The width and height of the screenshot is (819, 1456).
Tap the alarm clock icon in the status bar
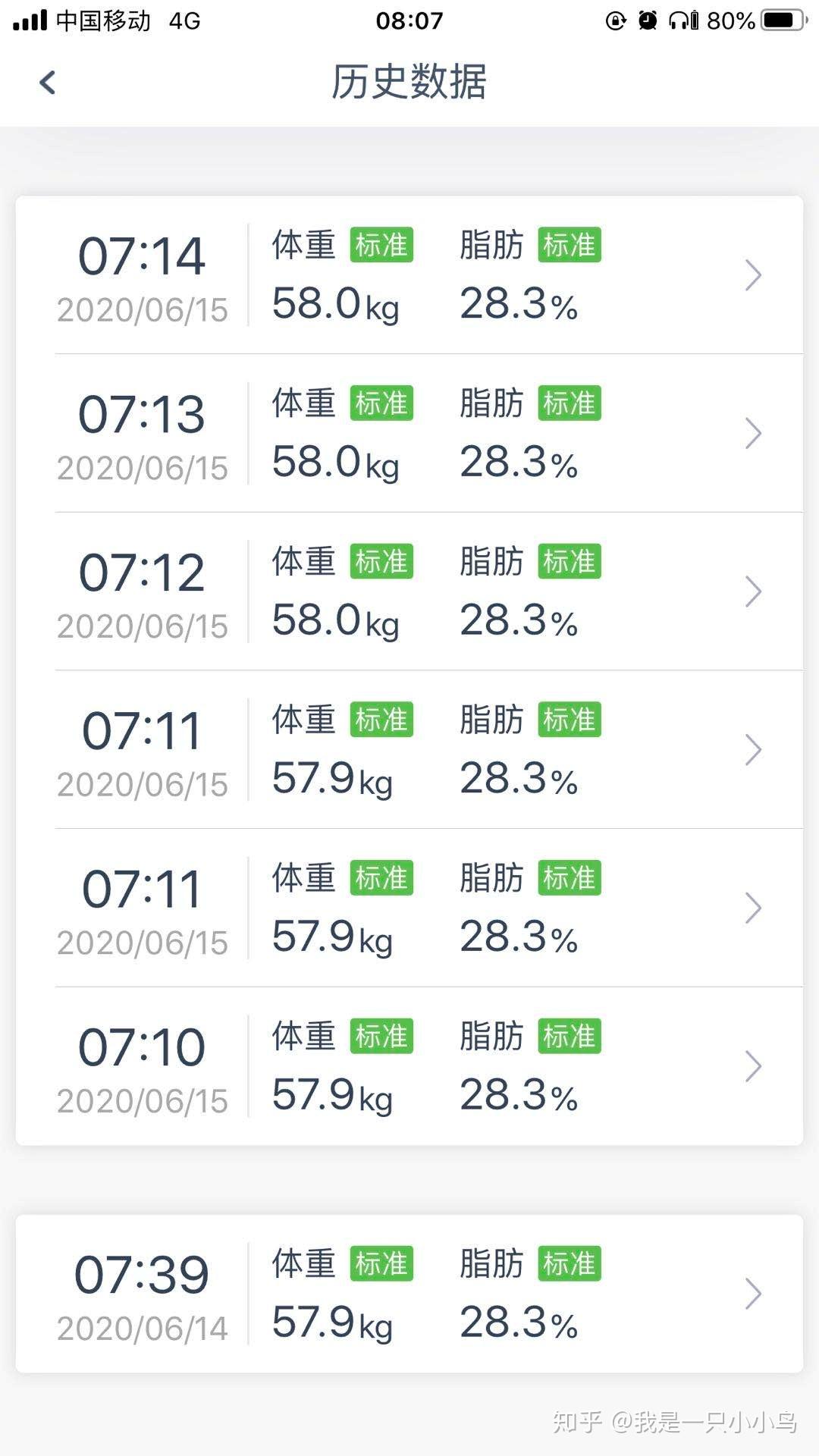tap(647, 20)
